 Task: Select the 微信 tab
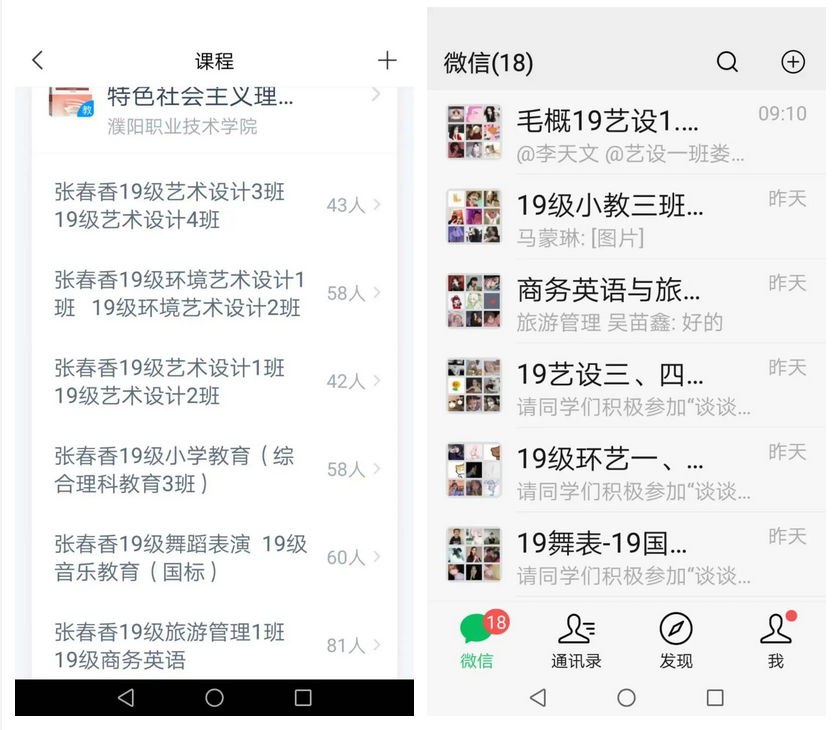click(477, 640)
